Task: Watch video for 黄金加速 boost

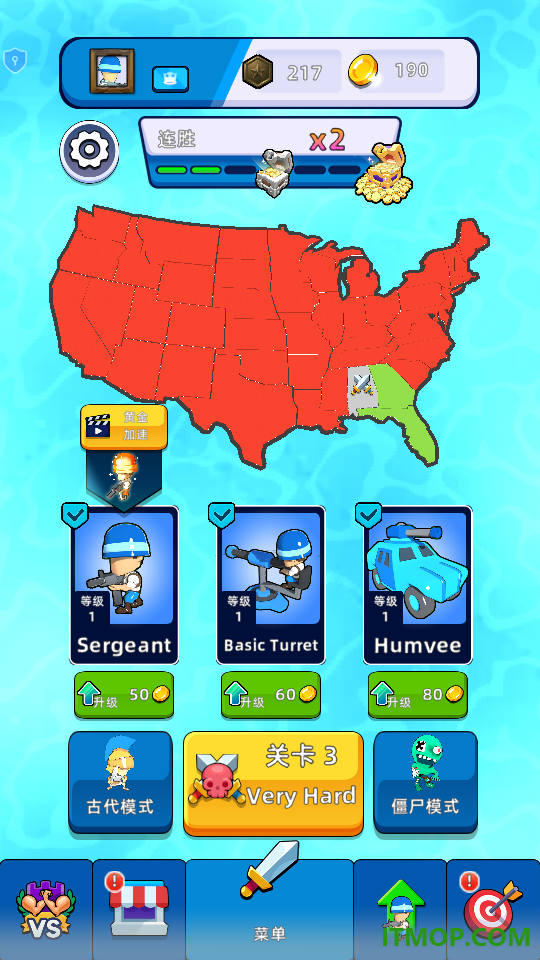Action: 124,427
